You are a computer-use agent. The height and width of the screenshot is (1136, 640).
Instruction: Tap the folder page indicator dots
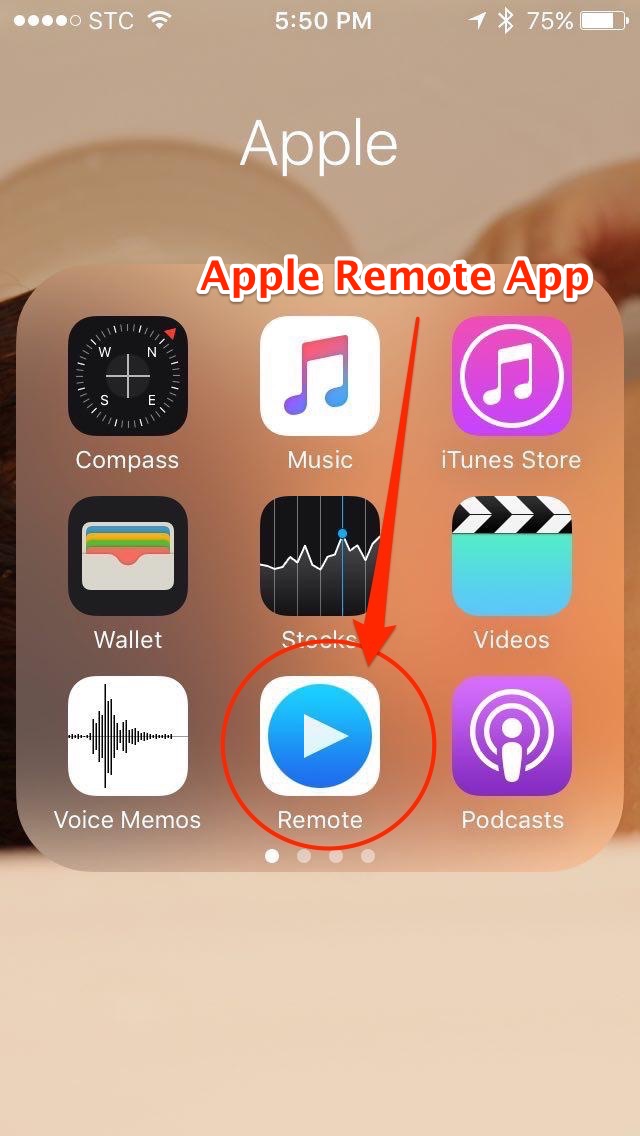coord(320,856)
